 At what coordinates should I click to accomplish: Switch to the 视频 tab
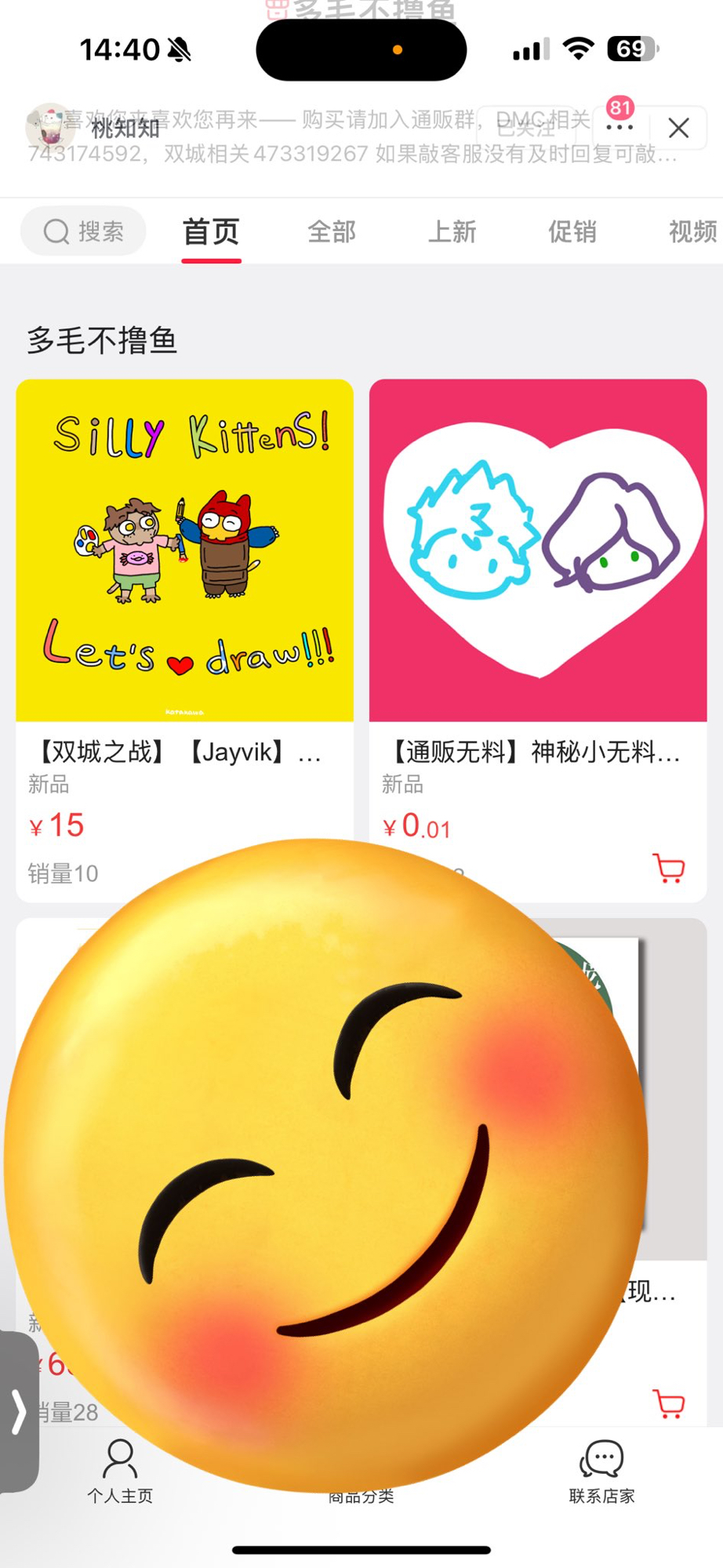(x=692, y=231)
